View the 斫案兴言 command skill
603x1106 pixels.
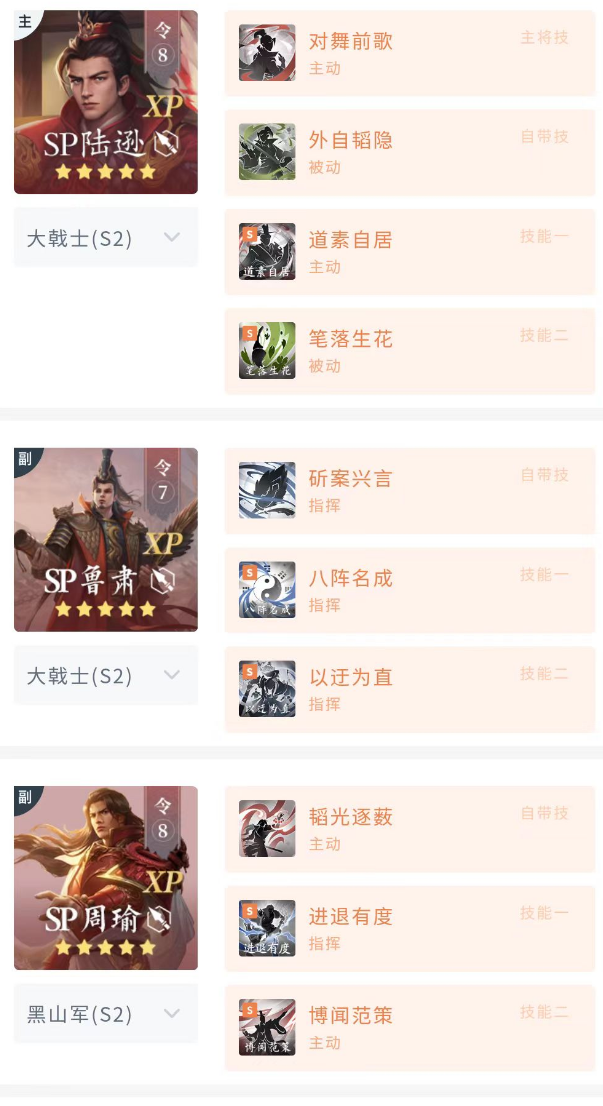coord(409,490)
